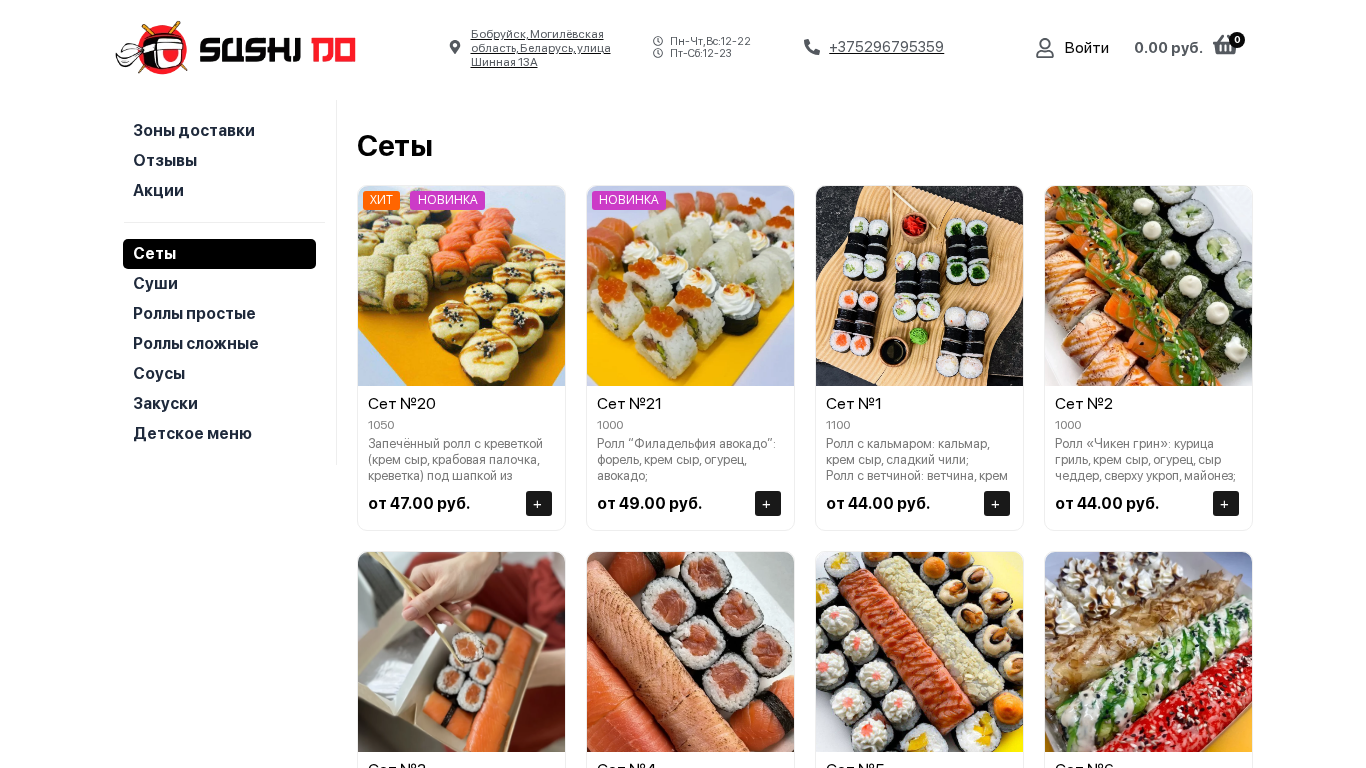
Task: Open Роллы сложные category
Action: point(195,344)
